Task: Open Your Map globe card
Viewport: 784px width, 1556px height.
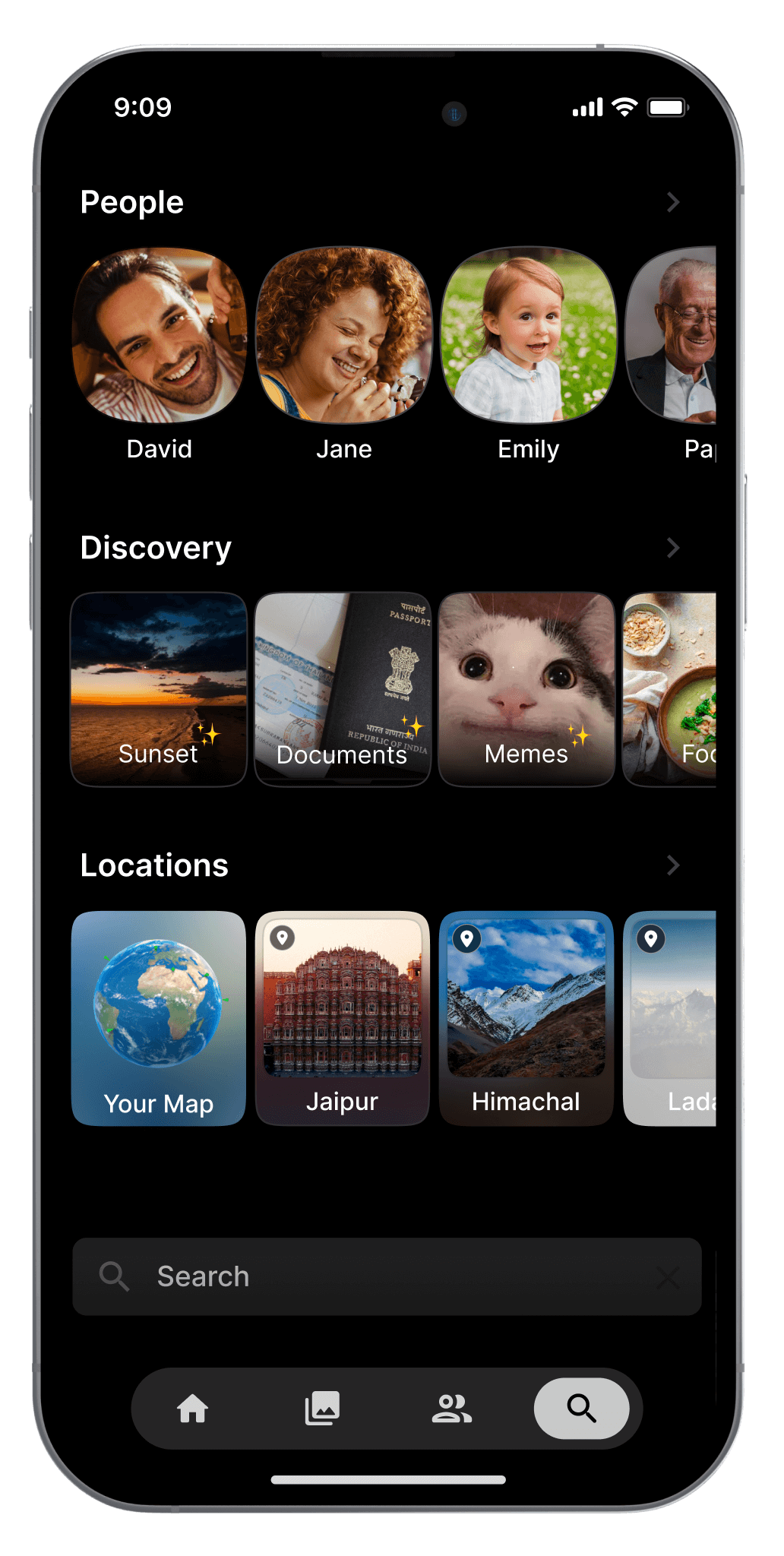Action: pyautogui.click(x=159, y=1018)
